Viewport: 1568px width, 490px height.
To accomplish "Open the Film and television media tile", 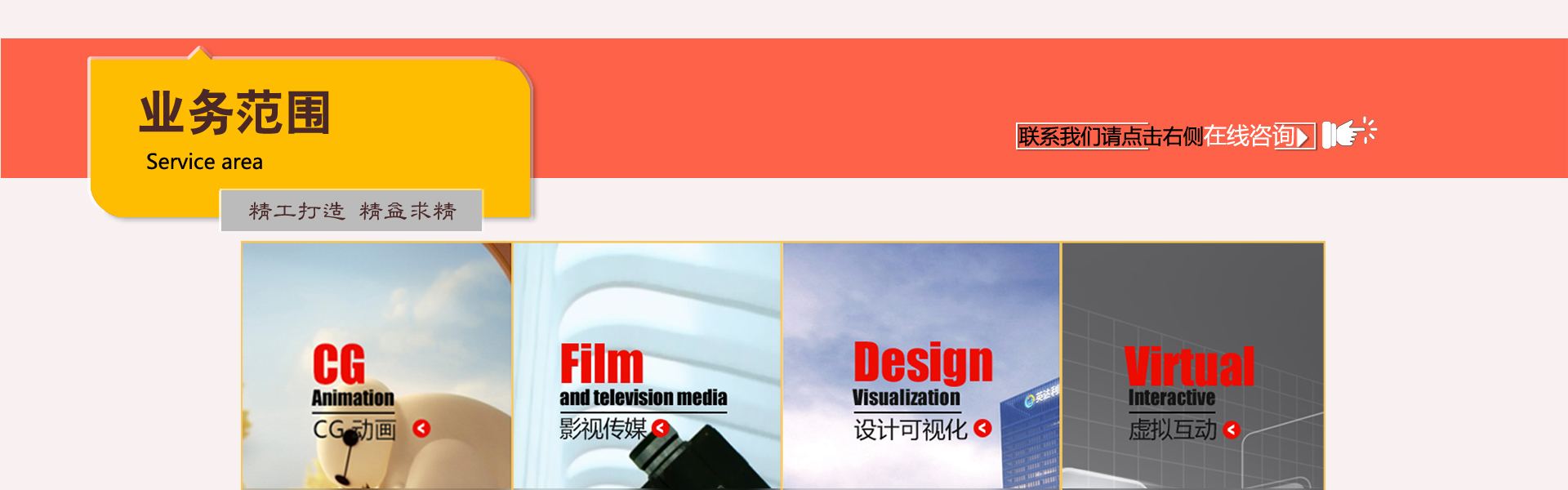I will [x=647, y=366].
